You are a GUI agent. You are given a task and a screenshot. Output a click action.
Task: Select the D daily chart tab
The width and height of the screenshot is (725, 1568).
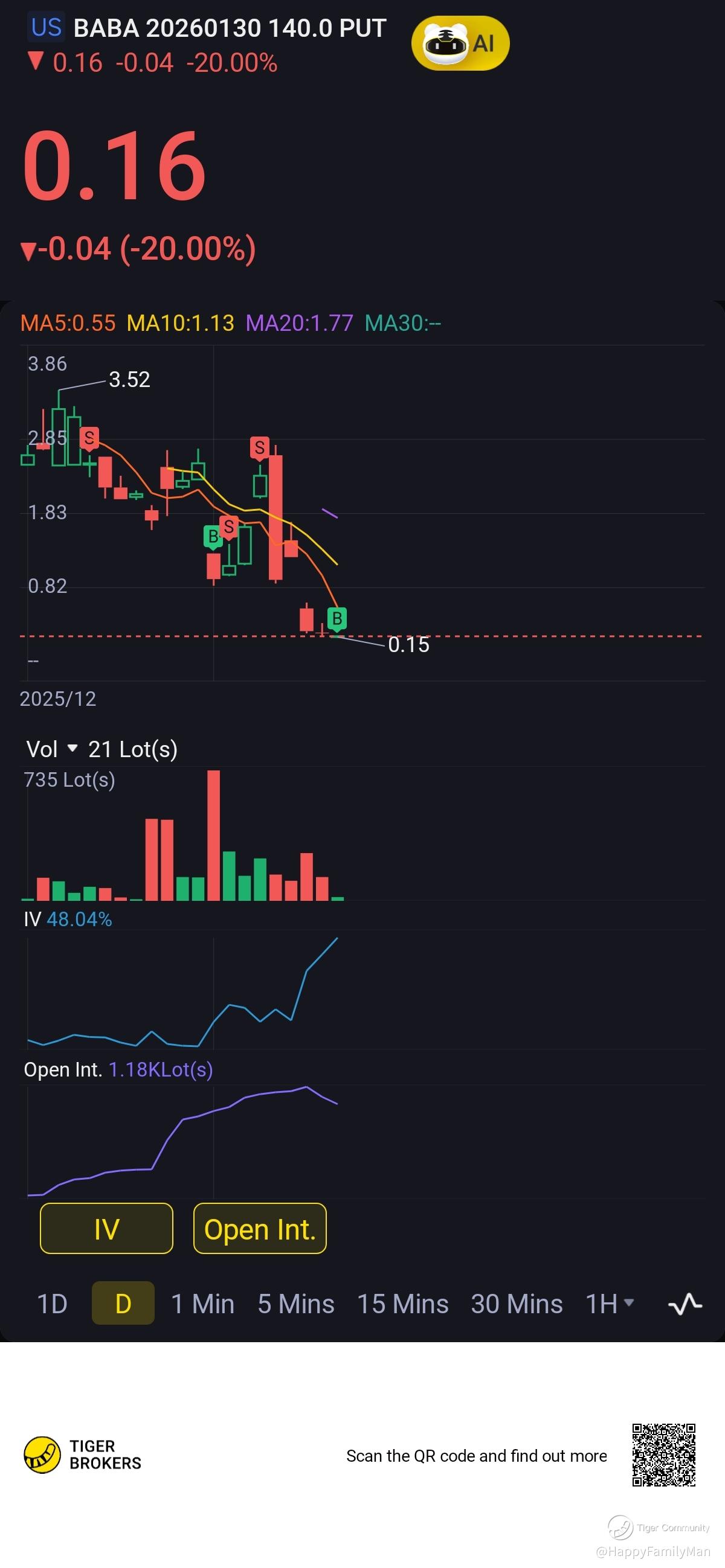click(x=123, y=1303)
